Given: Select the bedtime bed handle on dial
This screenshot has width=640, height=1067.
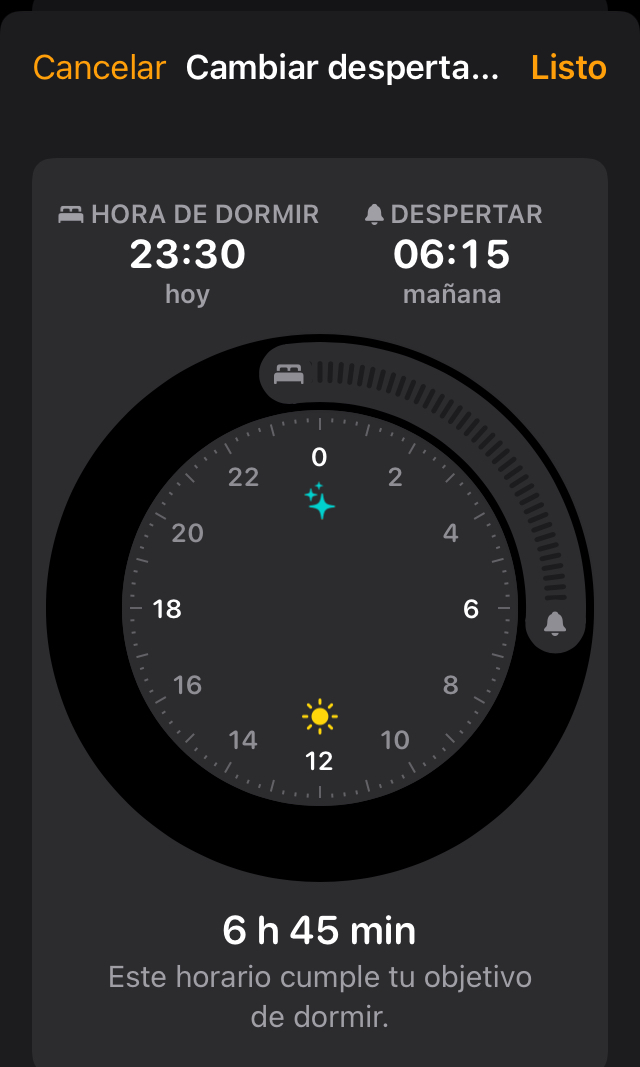Looking at the screenshot, I should tap(289, 374).
